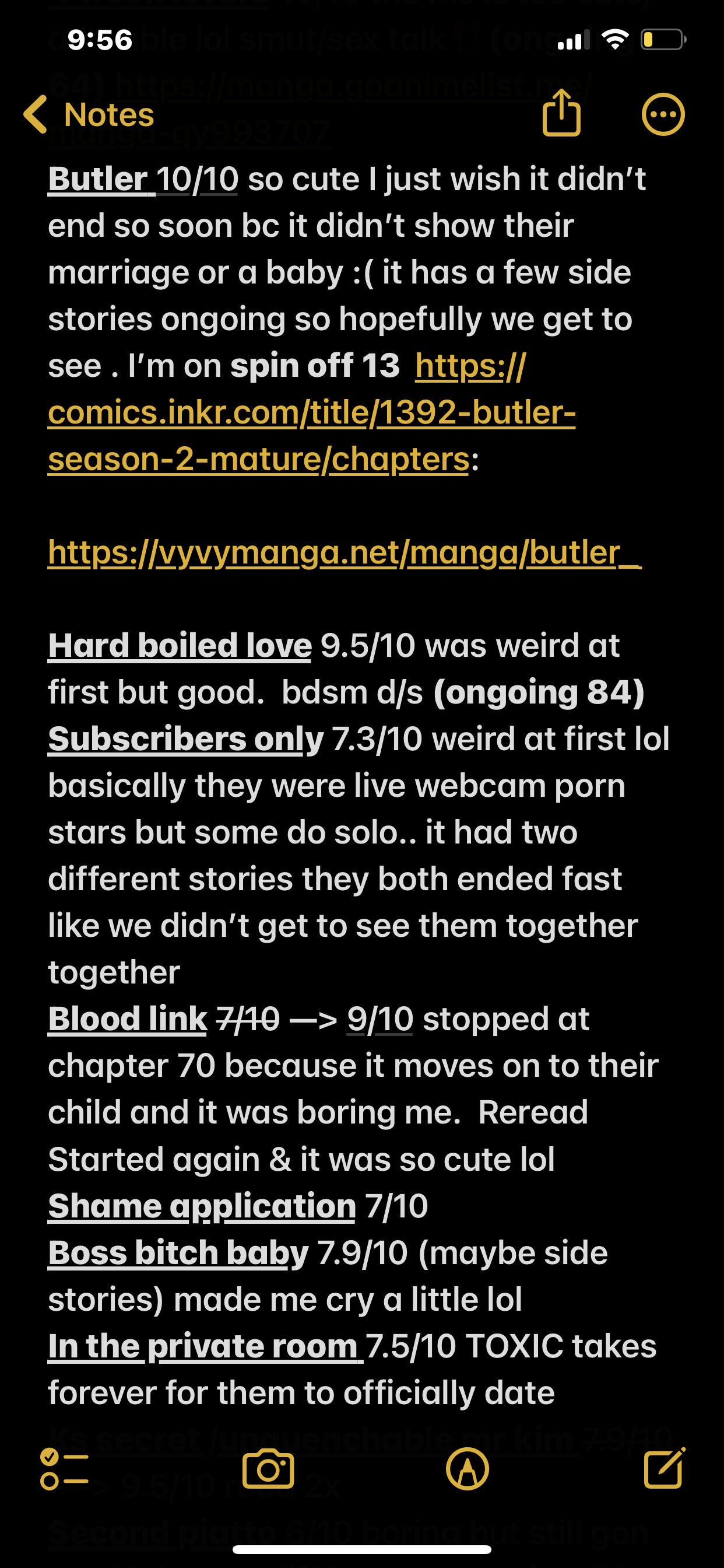Add a checklist to the note
Viewport: 724px width, 1568px height.
tap(64, 1469)
